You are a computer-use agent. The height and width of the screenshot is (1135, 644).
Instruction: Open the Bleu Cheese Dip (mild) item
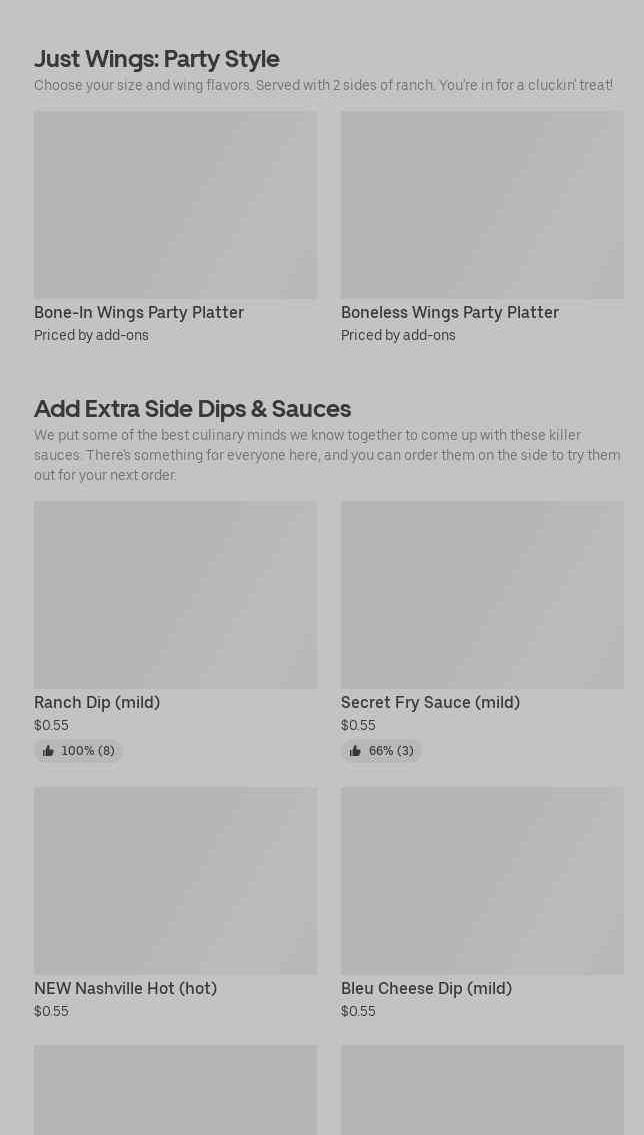point(482,903)
